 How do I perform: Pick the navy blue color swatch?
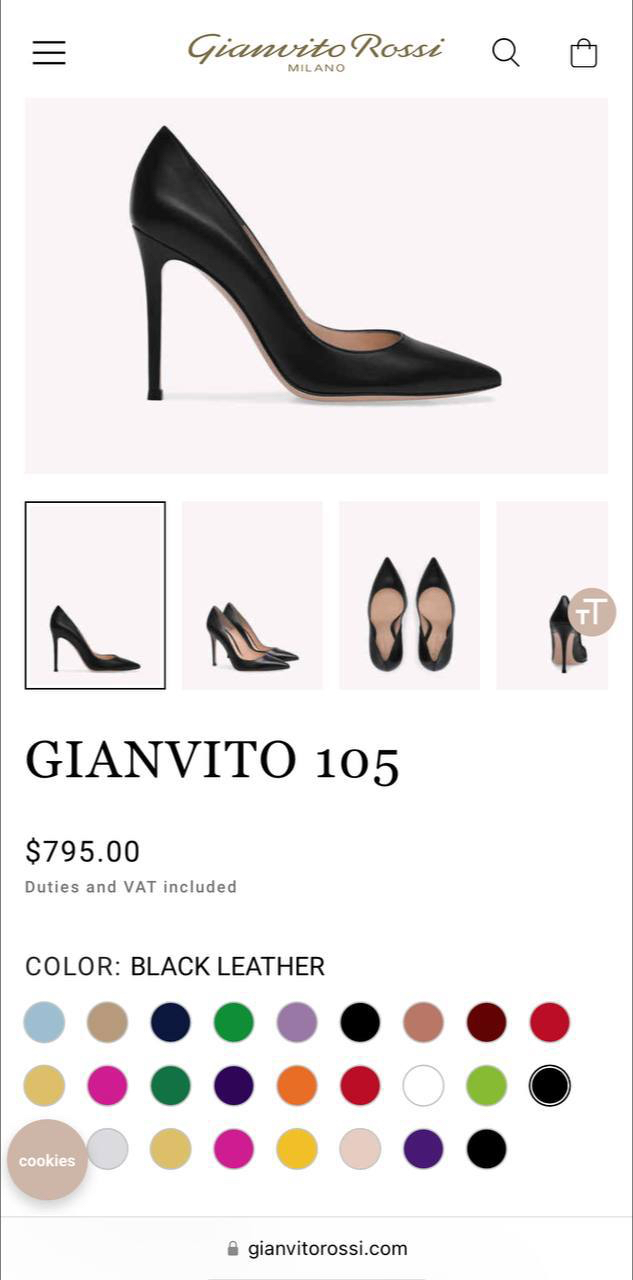point(171,1022)
